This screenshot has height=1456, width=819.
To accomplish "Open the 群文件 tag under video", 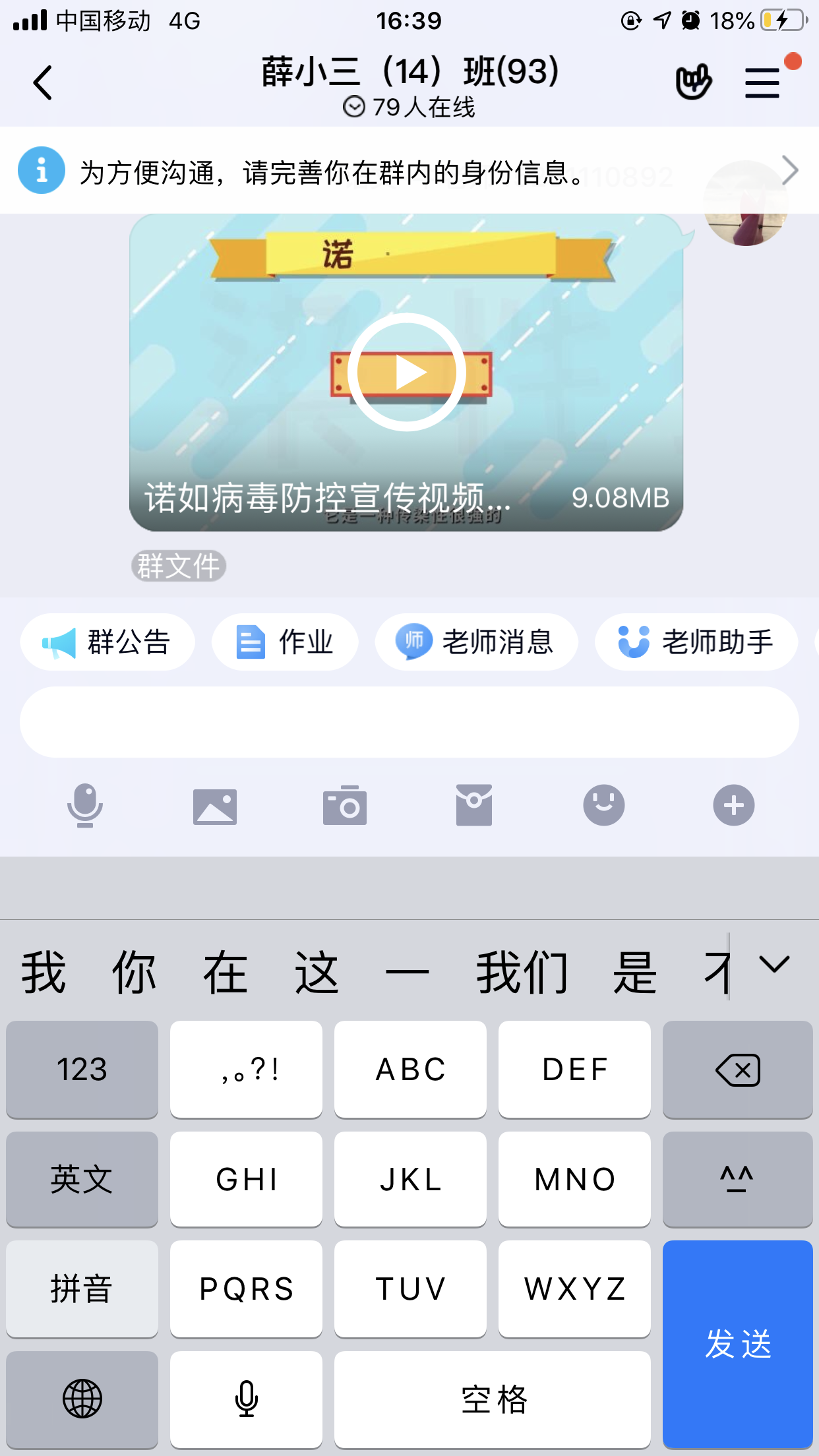I will tap(179, 566).
